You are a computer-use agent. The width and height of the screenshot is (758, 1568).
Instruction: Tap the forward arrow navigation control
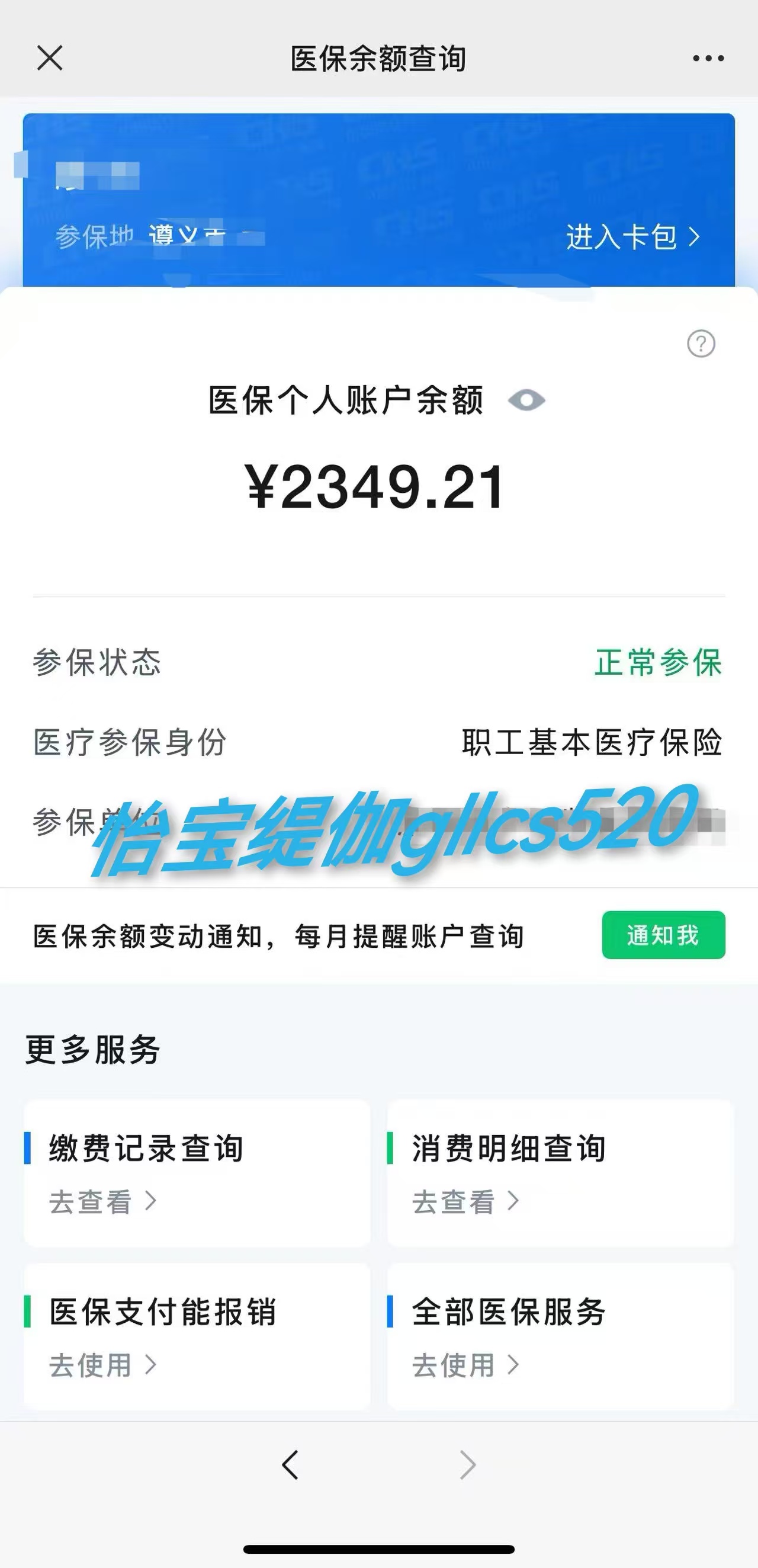(x=466, y=1464)
